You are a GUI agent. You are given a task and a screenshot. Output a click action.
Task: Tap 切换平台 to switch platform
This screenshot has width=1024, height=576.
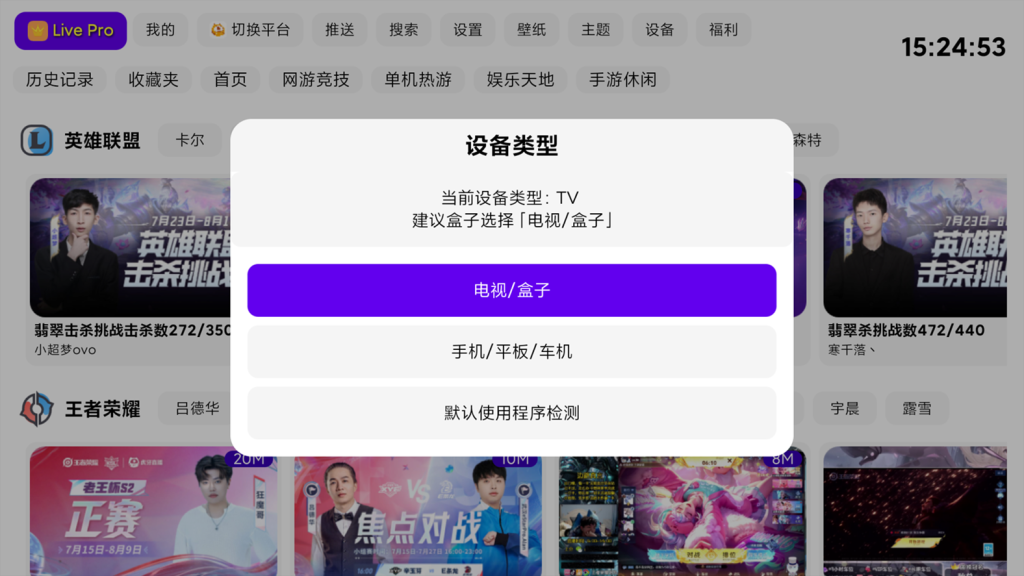[x=250, y=30]
